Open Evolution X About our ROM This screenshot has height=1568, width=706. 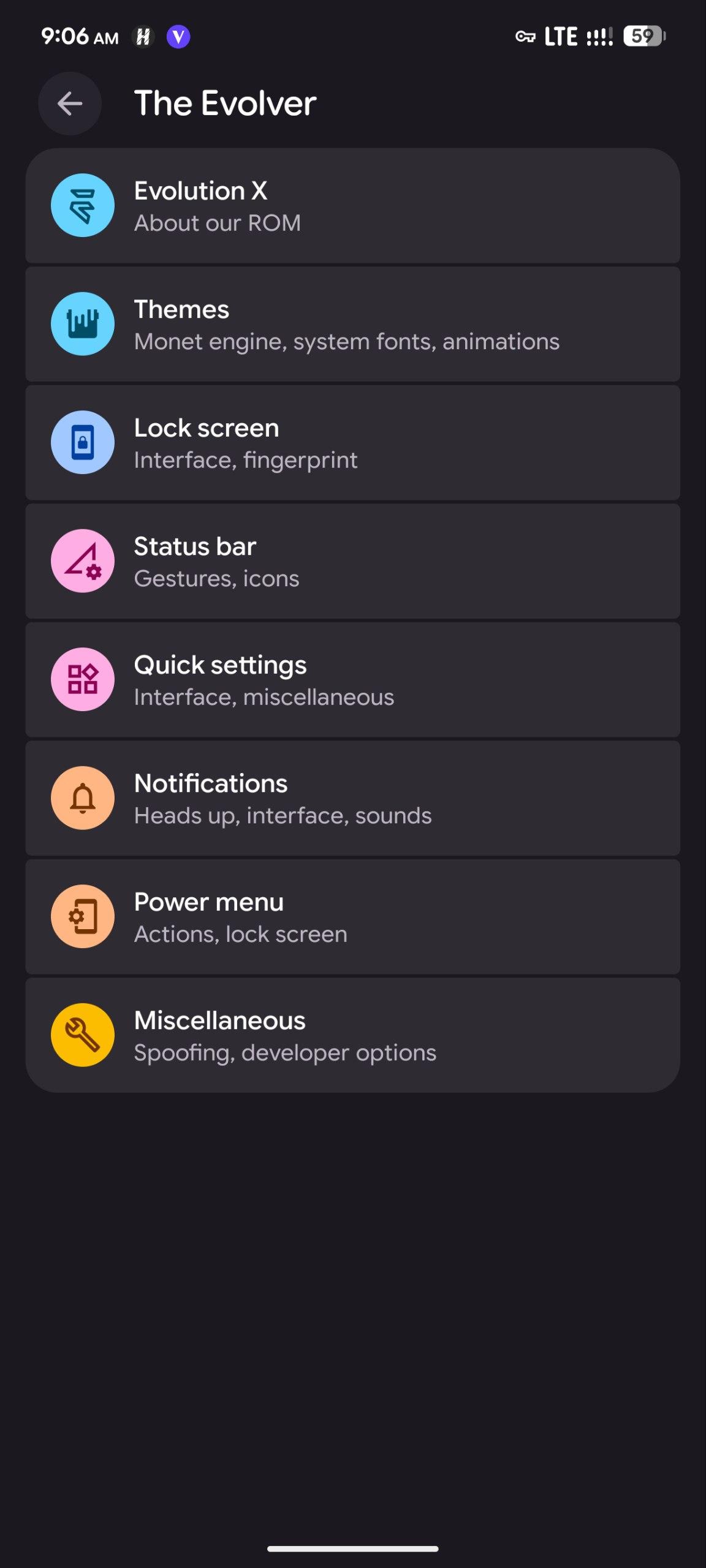pos(352,206)
